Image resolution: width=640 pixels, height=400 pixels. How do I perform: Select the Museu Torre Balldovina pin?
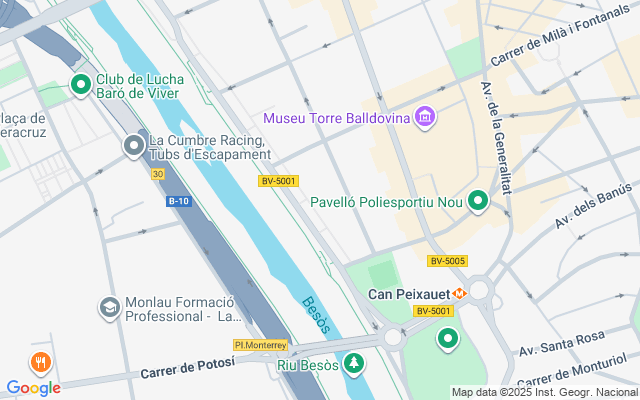pyautogui.click(x=425, y=119)
